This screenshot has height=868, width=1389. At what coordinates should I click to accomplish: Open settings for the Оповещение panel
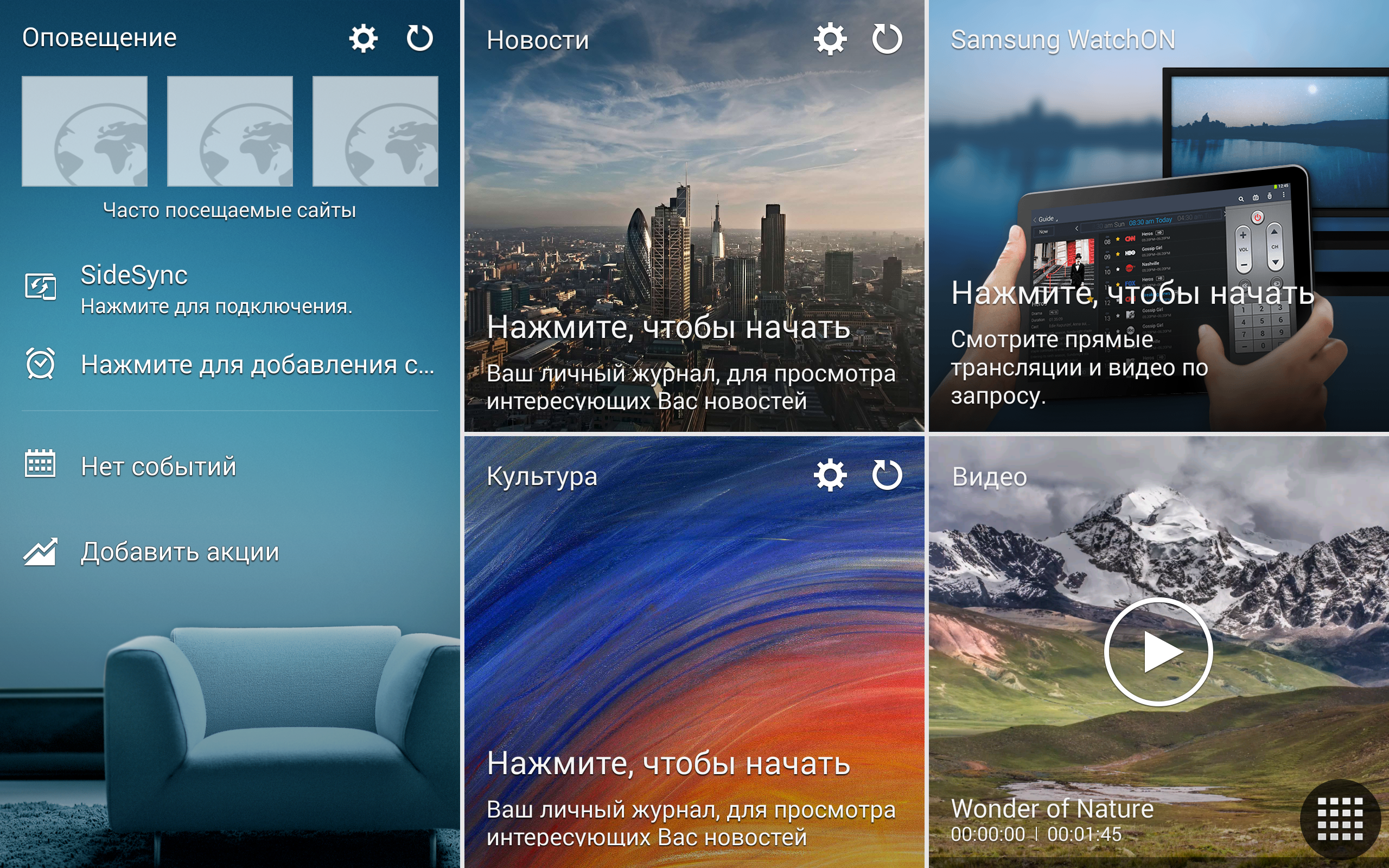coord(364,39)
